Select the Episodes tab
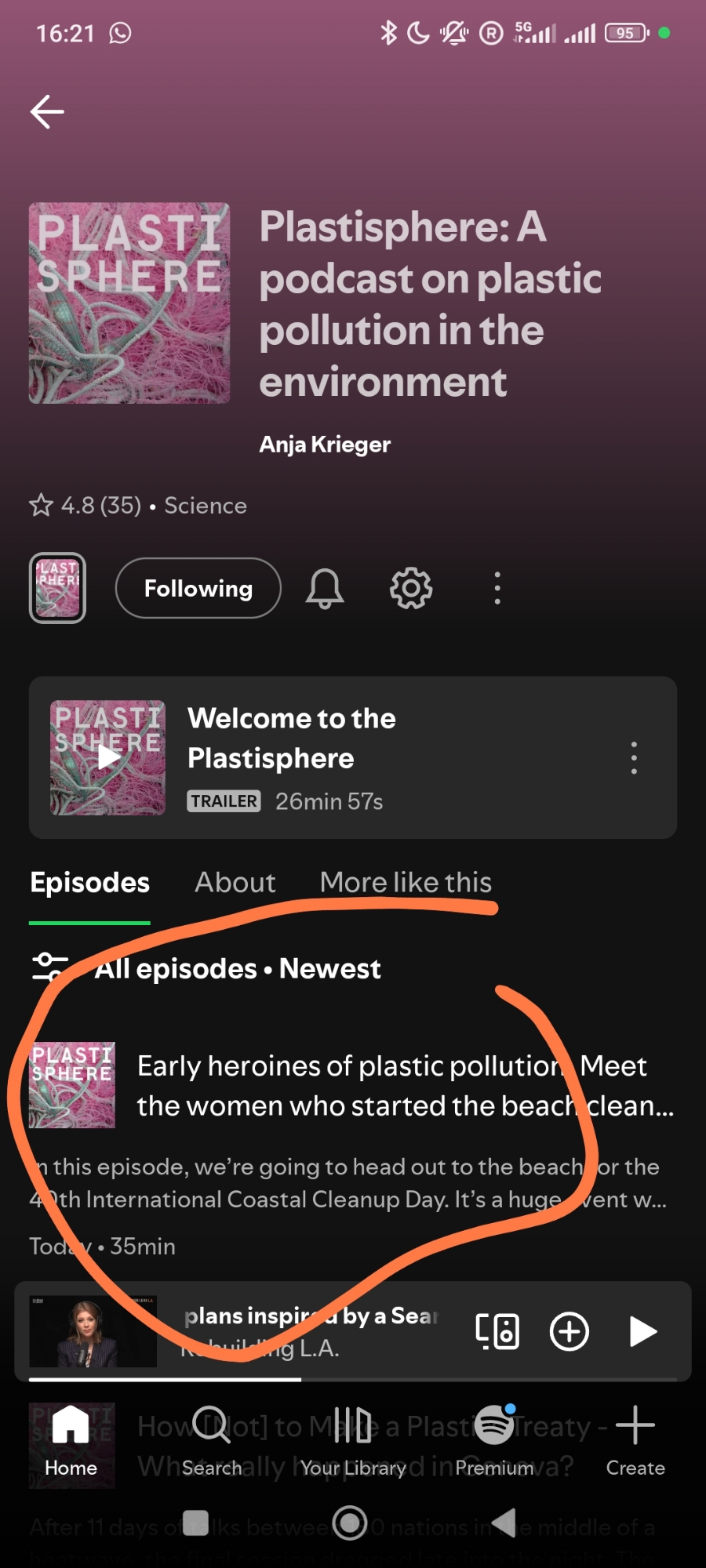 click(89, 883)
